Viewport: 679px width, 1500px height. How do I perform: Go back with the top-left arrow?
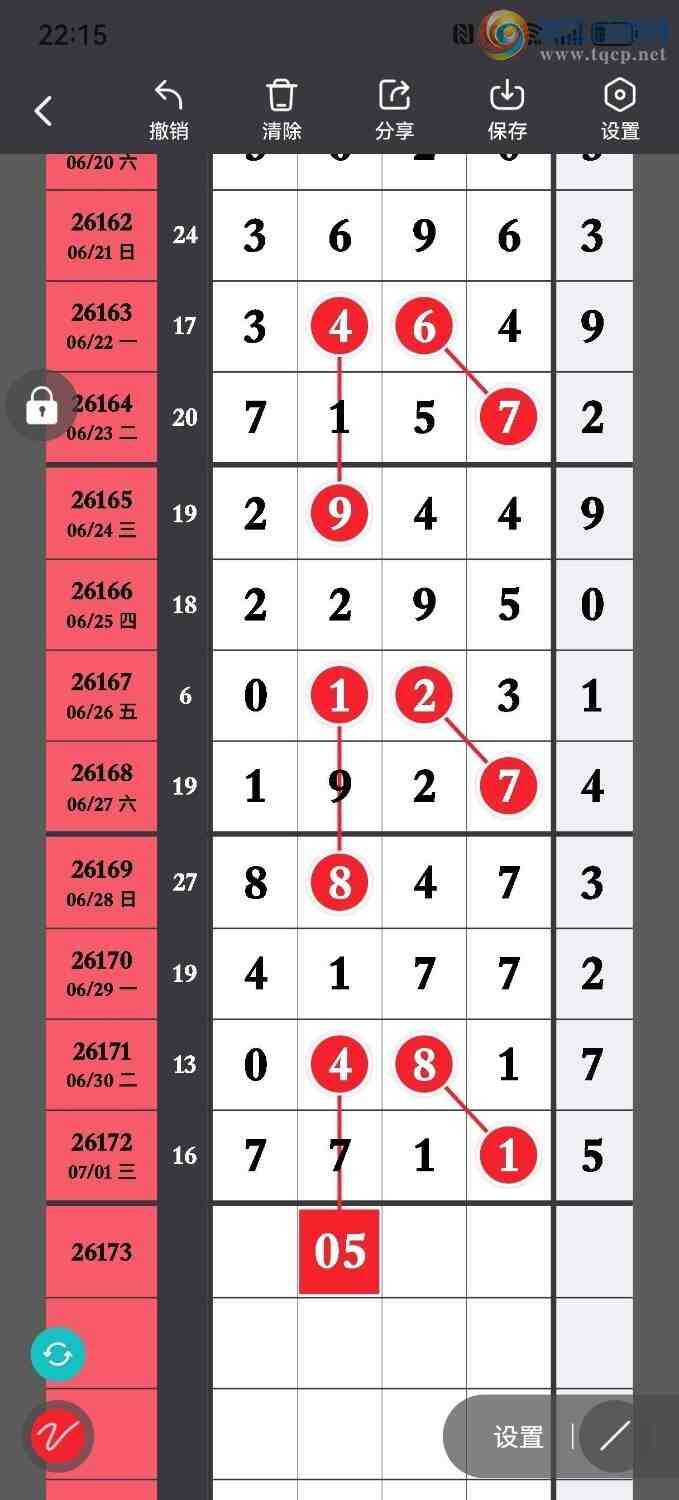coord(43,111)
